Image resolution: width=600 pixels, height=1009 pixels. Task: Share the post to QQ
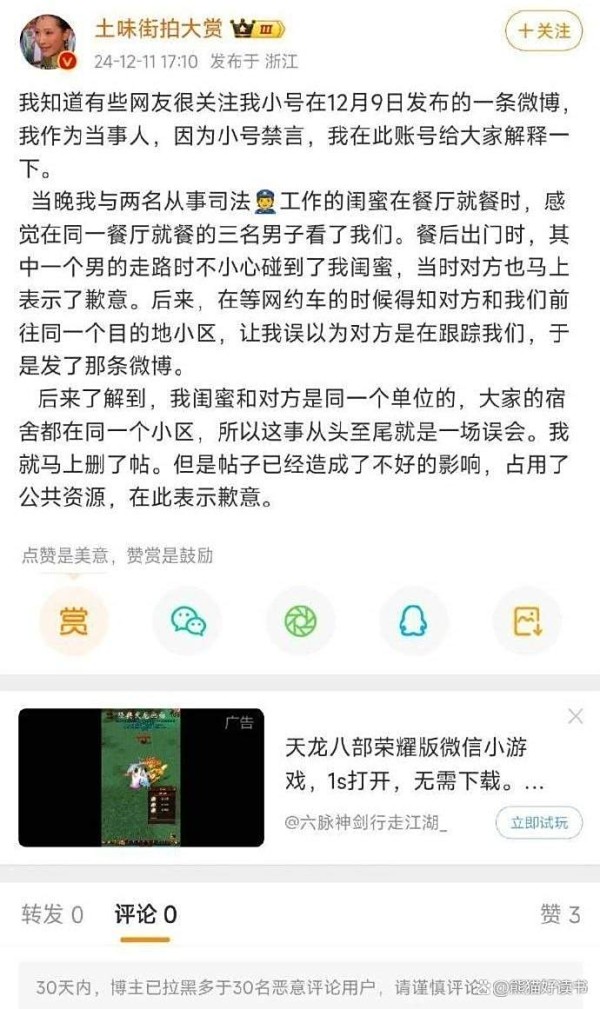[413, 621]
